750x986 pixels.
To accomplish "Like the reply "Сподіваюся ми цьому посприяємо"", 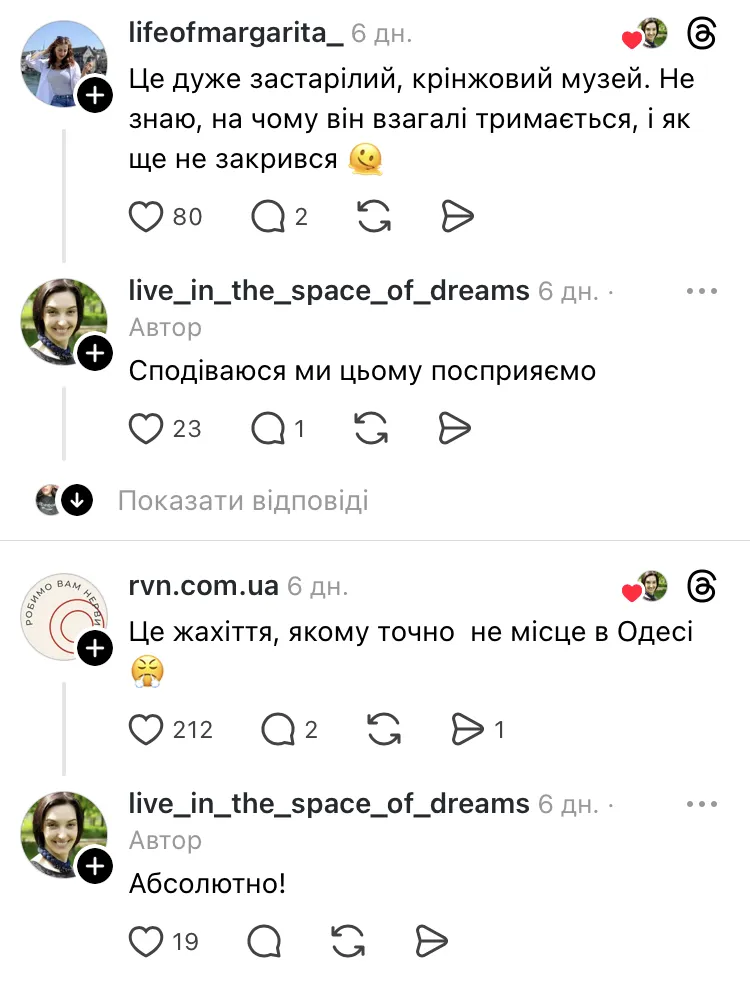I will tap(147, 429).
